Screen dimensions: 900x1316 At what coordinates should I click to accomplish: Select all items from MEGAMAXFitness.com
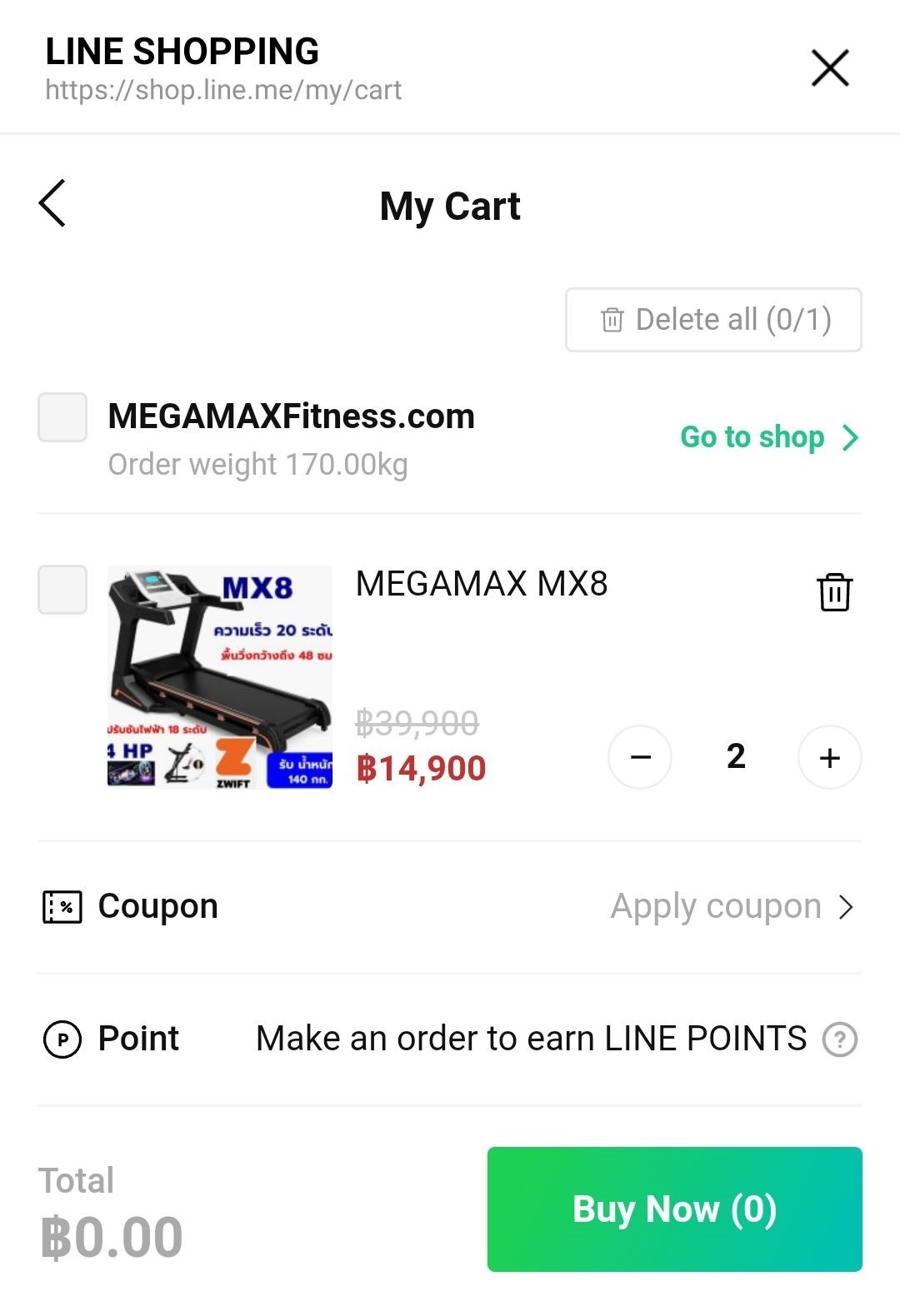(x=62, y=417)
